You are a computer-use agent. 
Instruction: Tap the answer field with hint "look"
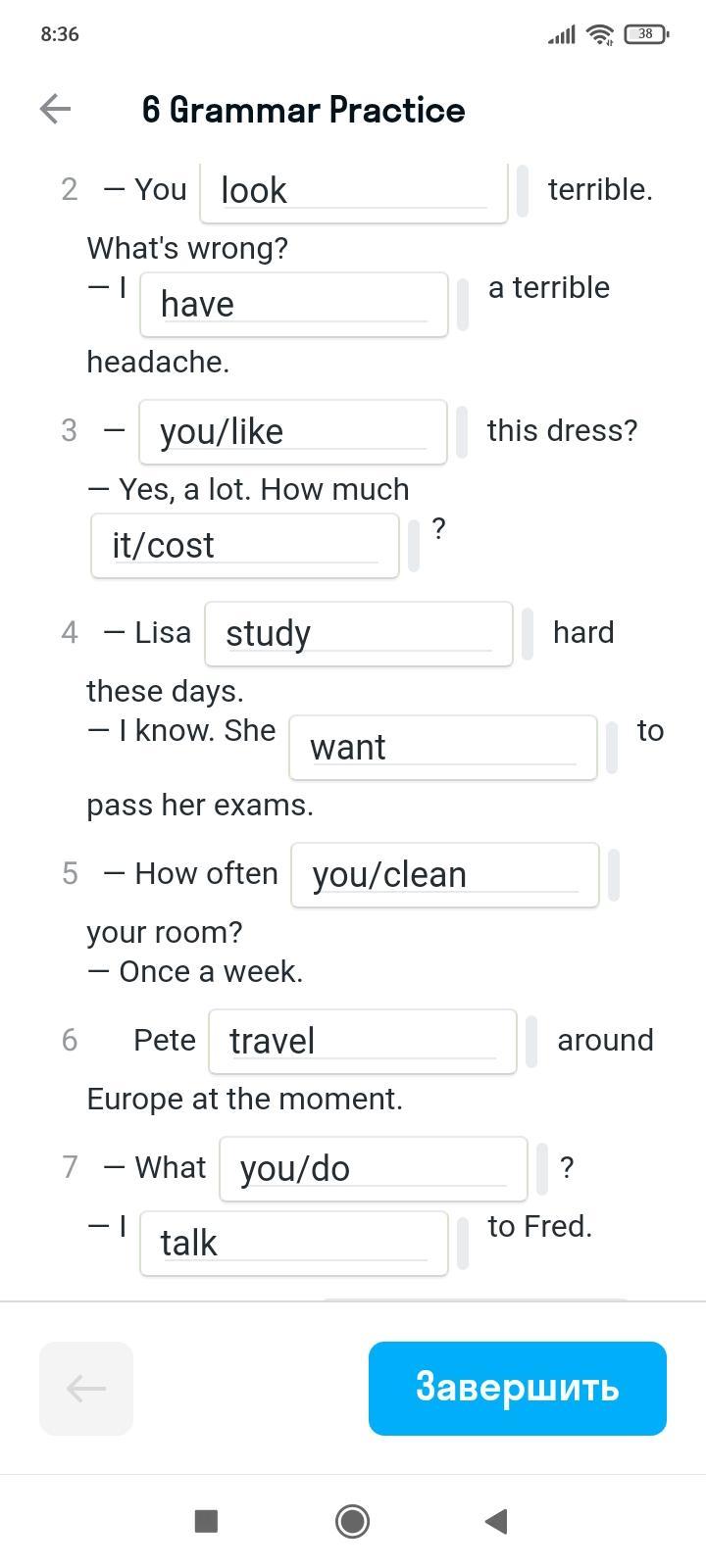tap(354, 191)
